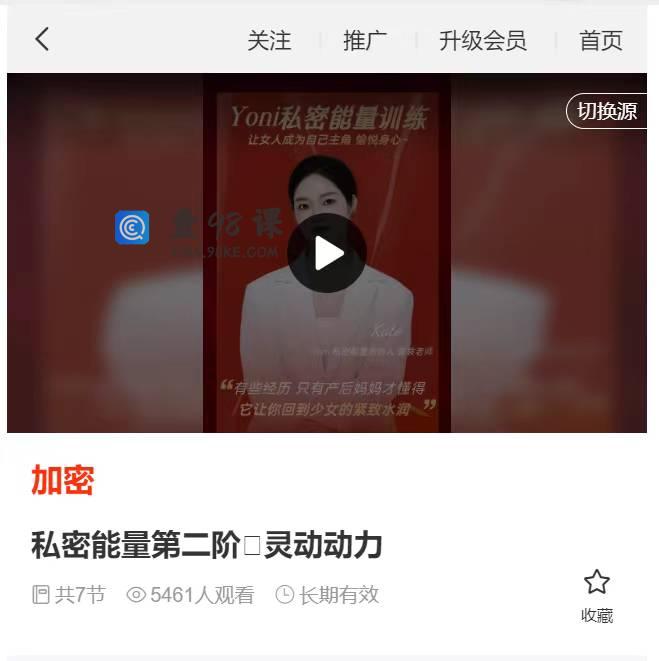Go back using the top-left arrow
The image size is (659, 661).
click(x=42, y=39)
